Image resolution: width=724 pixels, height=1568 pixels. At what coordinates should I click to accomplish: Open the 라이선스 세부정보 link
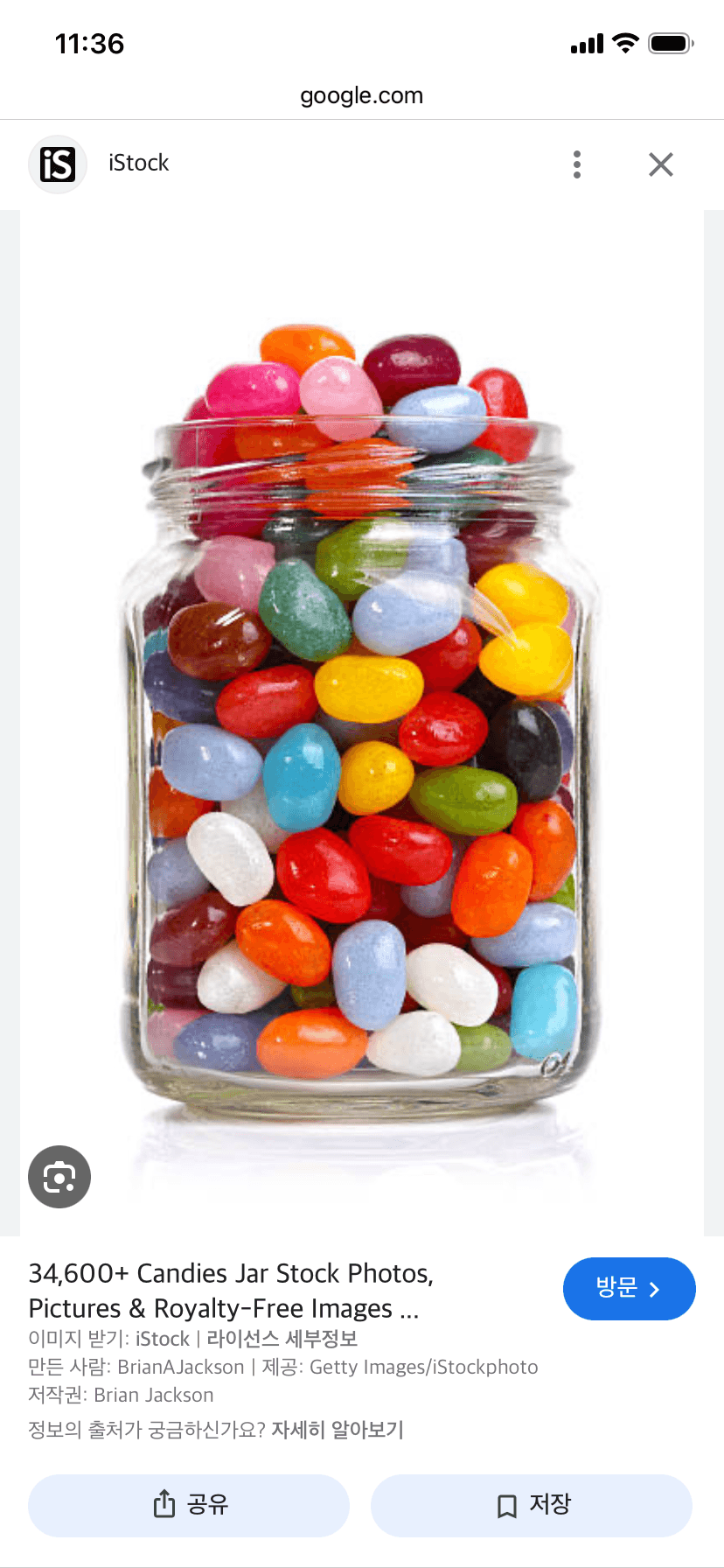pyautogui.click(x=282, y=1339)
